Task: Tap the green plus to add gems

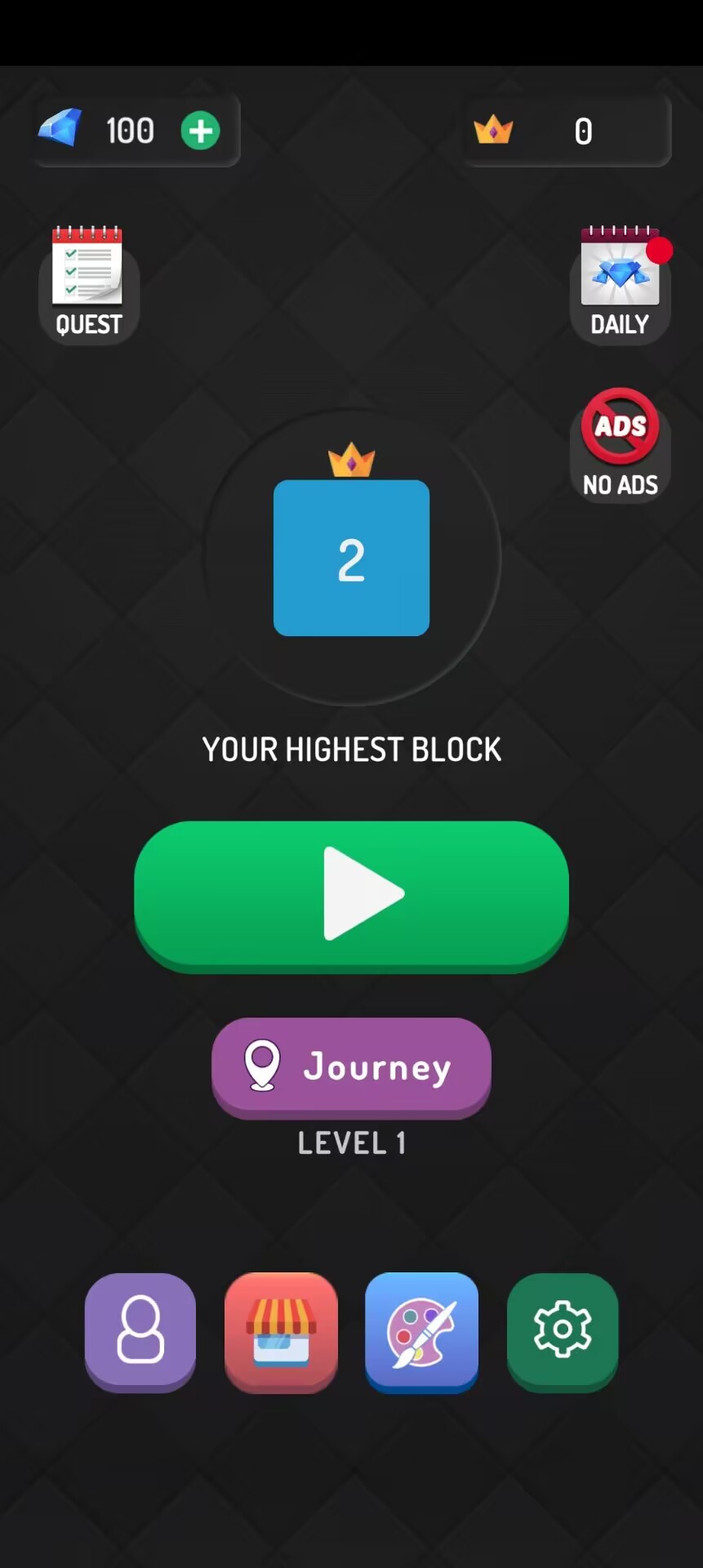Action: tap(200, 131)
